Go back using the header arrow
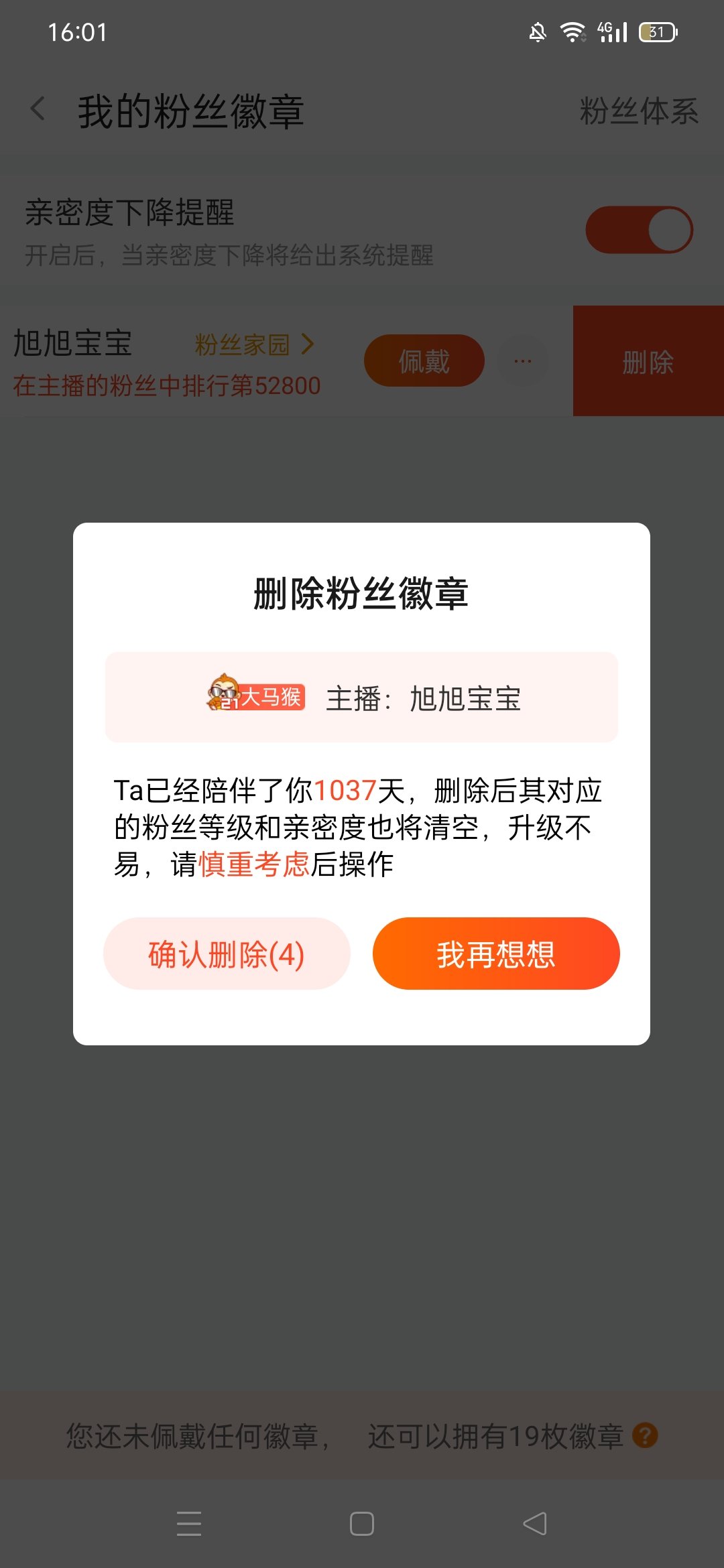 39,110
